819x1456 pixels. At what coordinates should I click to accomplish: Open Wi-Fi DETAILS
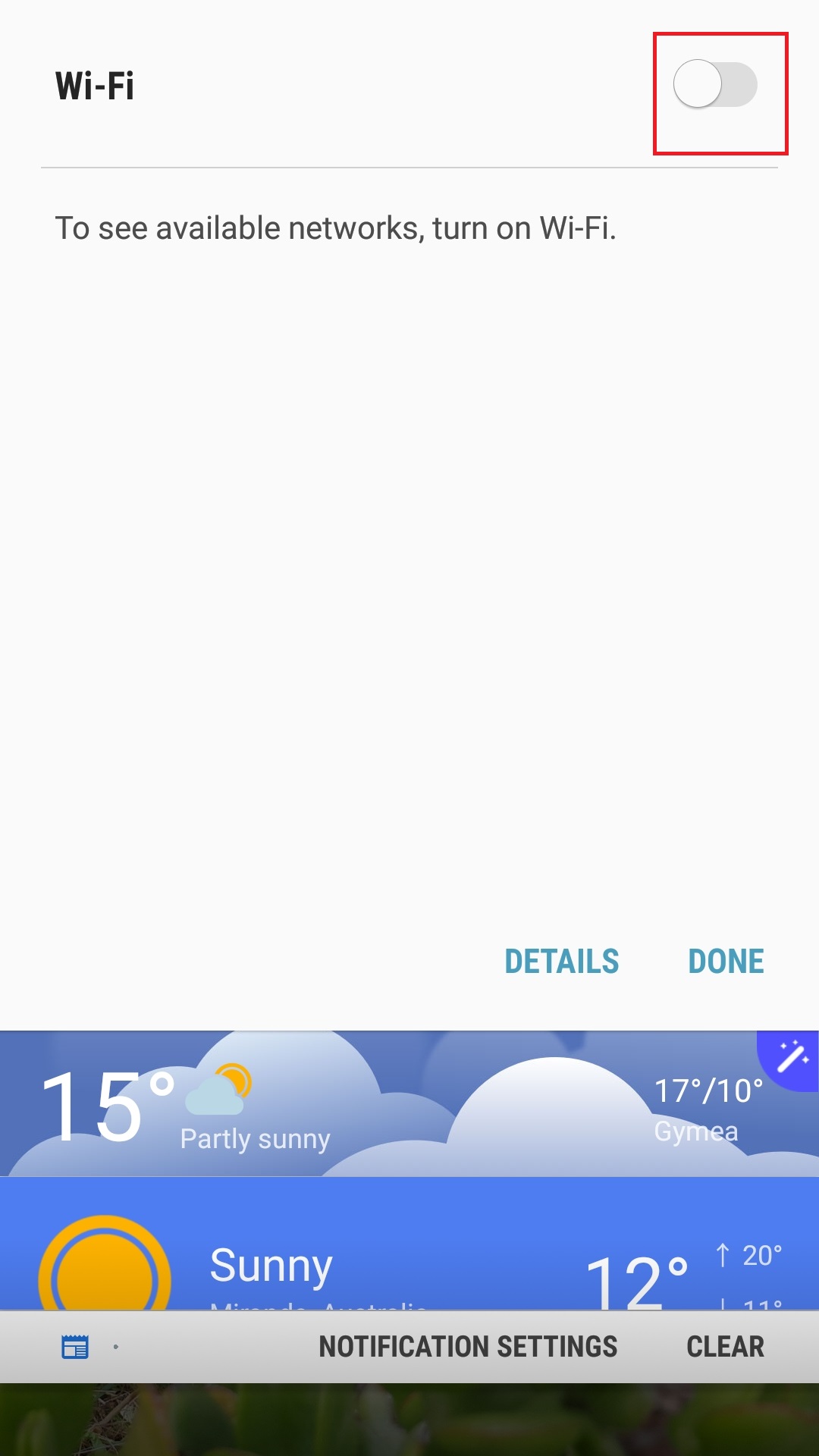562,962
